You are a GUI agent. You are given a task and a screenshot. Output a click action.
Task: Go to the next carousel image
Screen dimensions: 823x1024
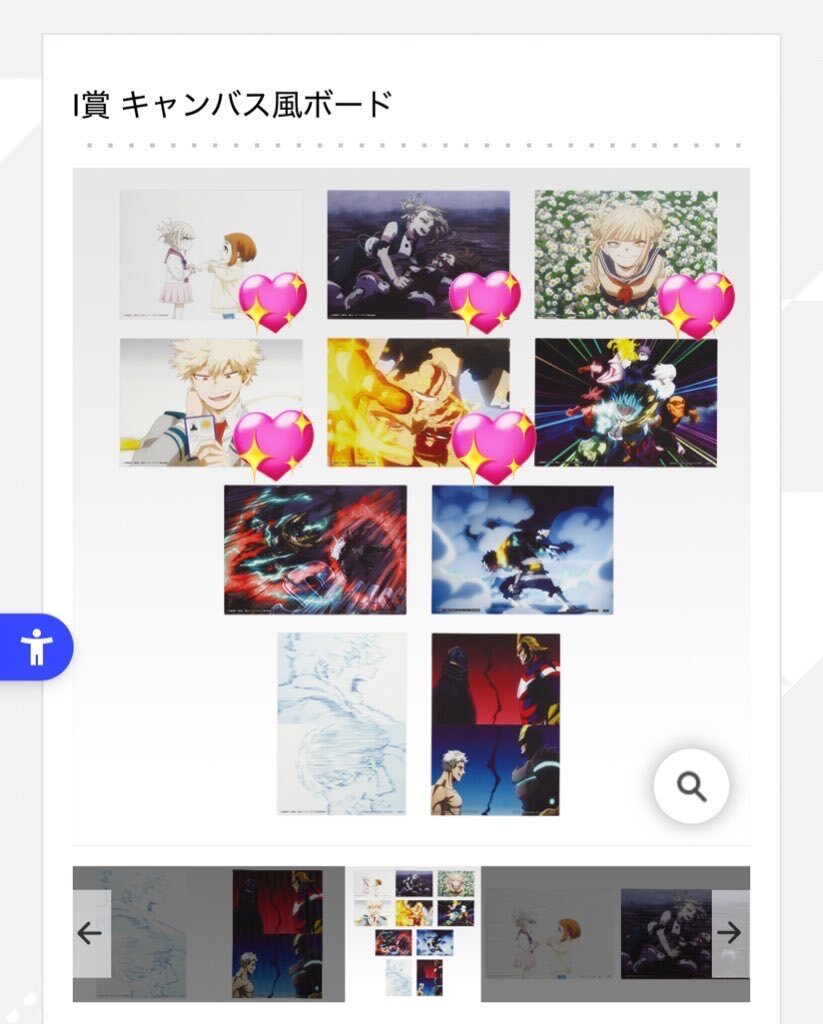[730, 933]
